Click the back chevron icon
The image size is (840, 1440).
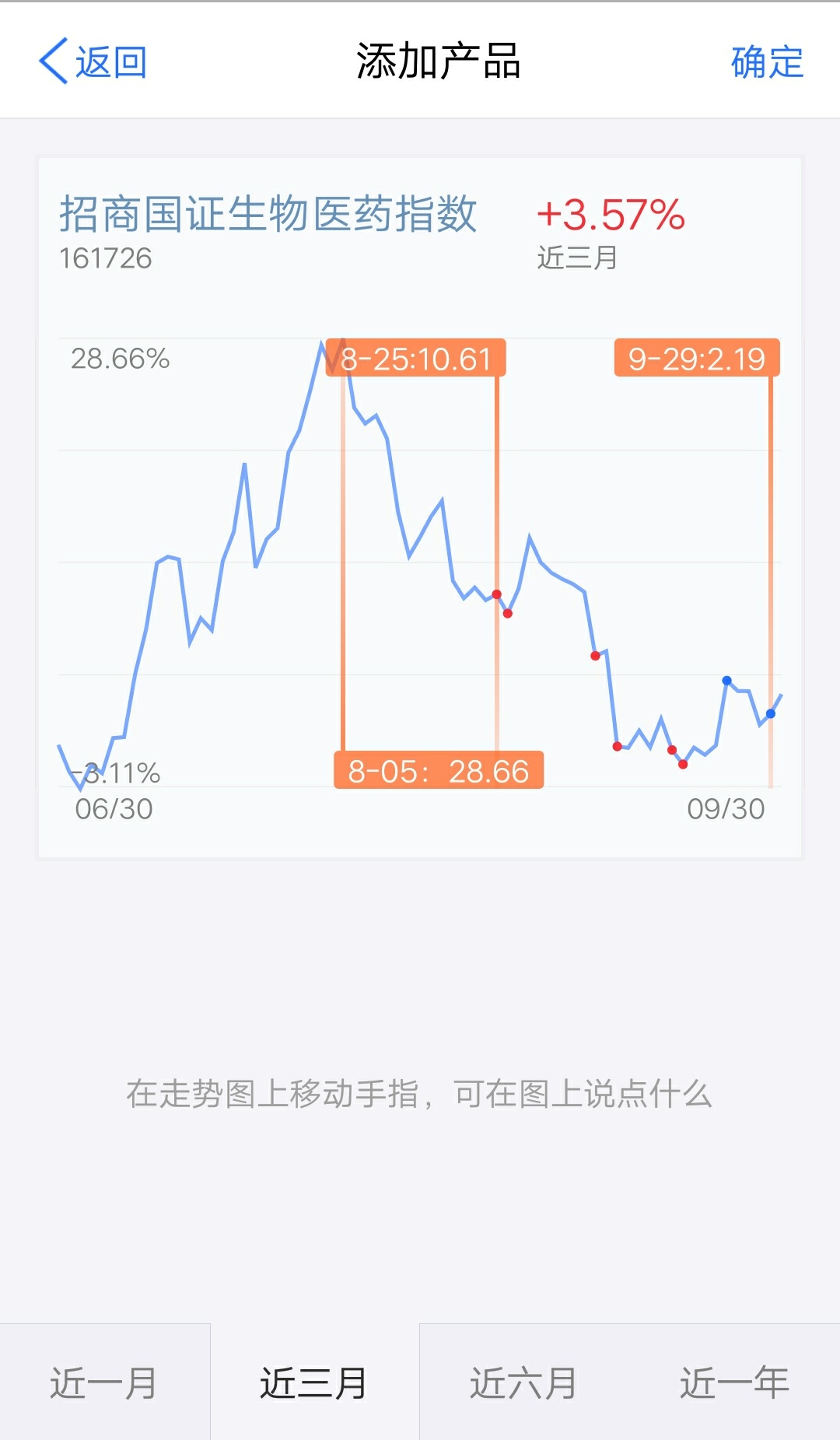pos(53,62)
